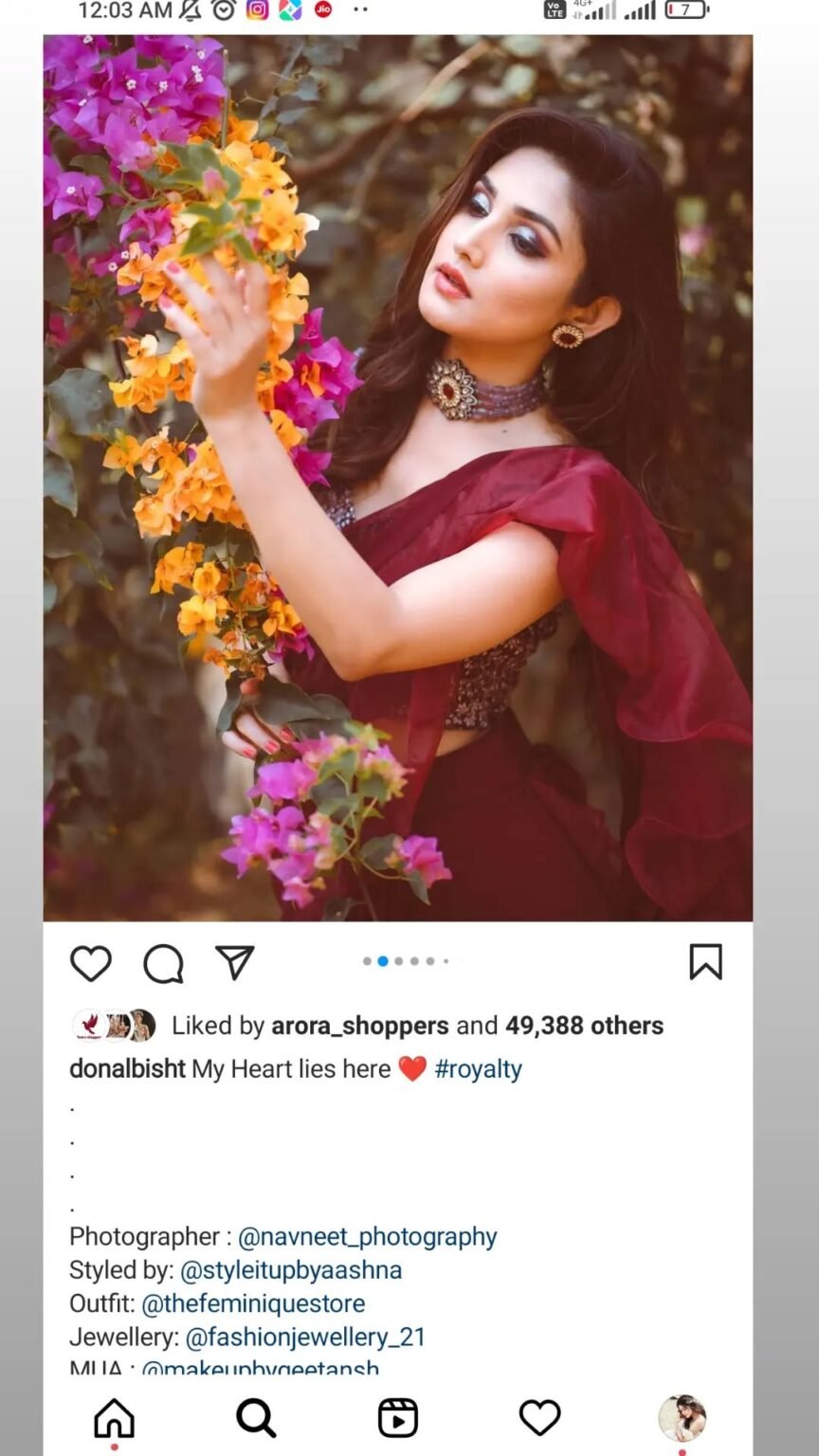Share this post via paper plane icon
819x1456 pixels.
coord(234,962)
